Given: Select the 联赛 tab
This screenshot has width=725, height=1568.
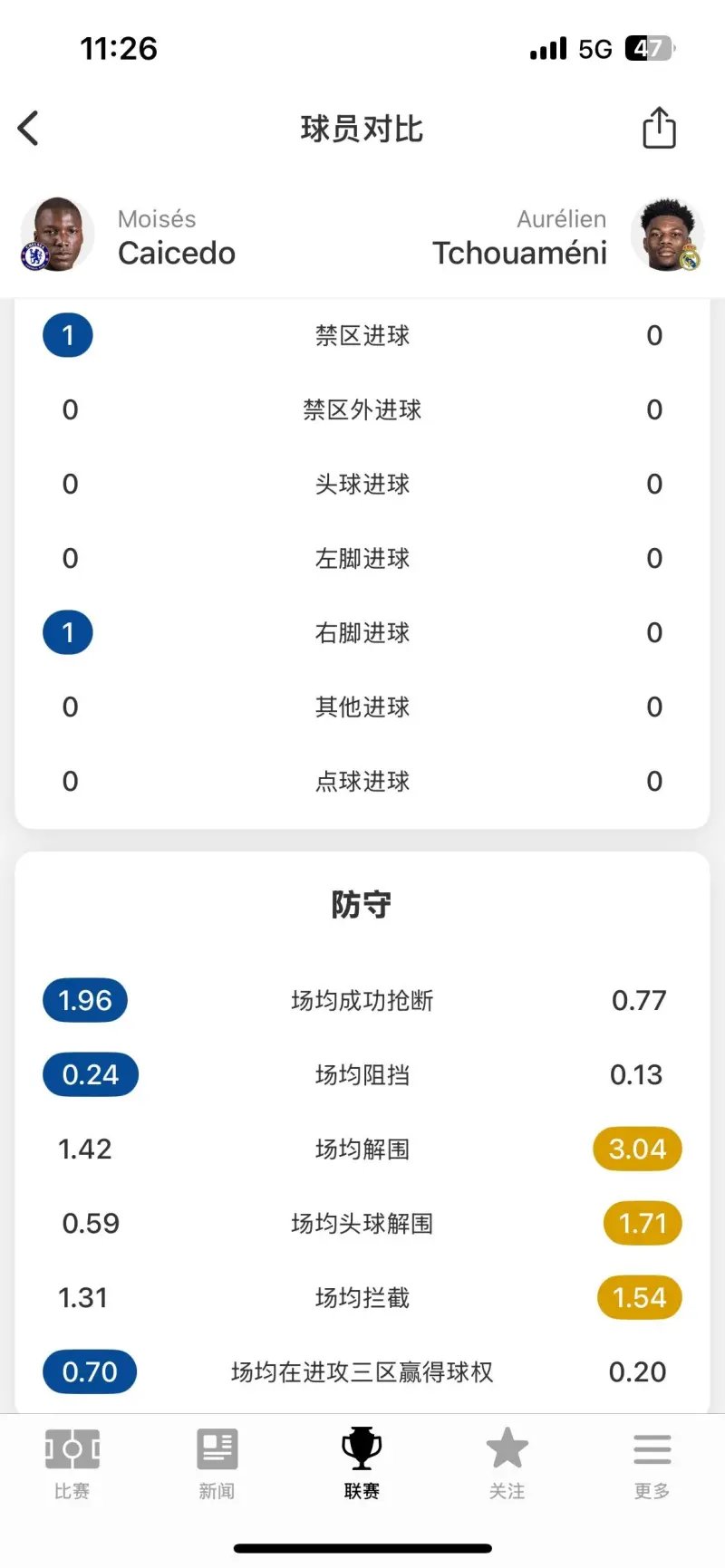Looking at the screenshot, I should (362, 1463).
